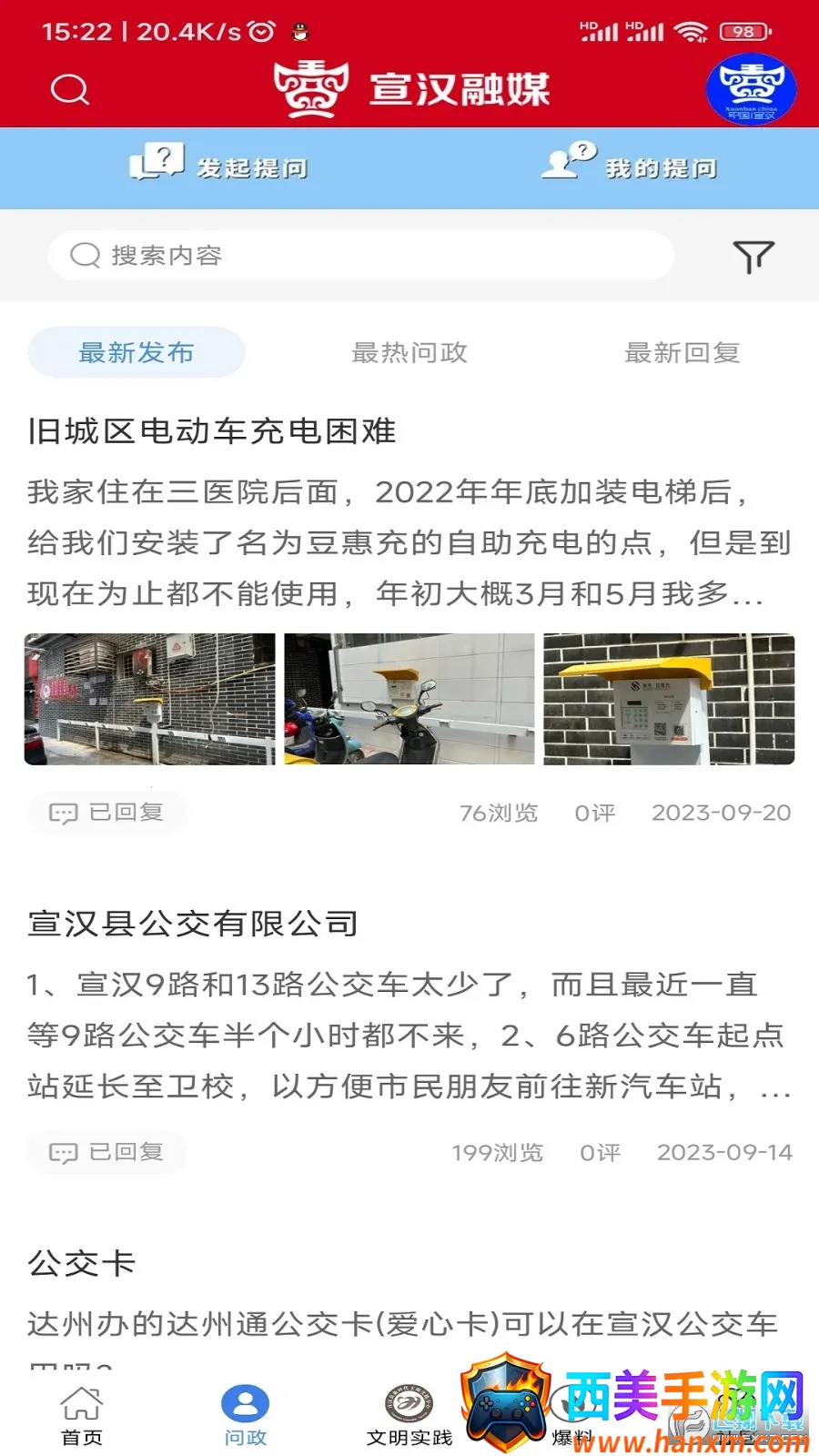Image resolution: width=819 pixels, height=1456 pixels.
Task: View 我的提问 questions
Action: pyautogui.click(x=630, y=167)
